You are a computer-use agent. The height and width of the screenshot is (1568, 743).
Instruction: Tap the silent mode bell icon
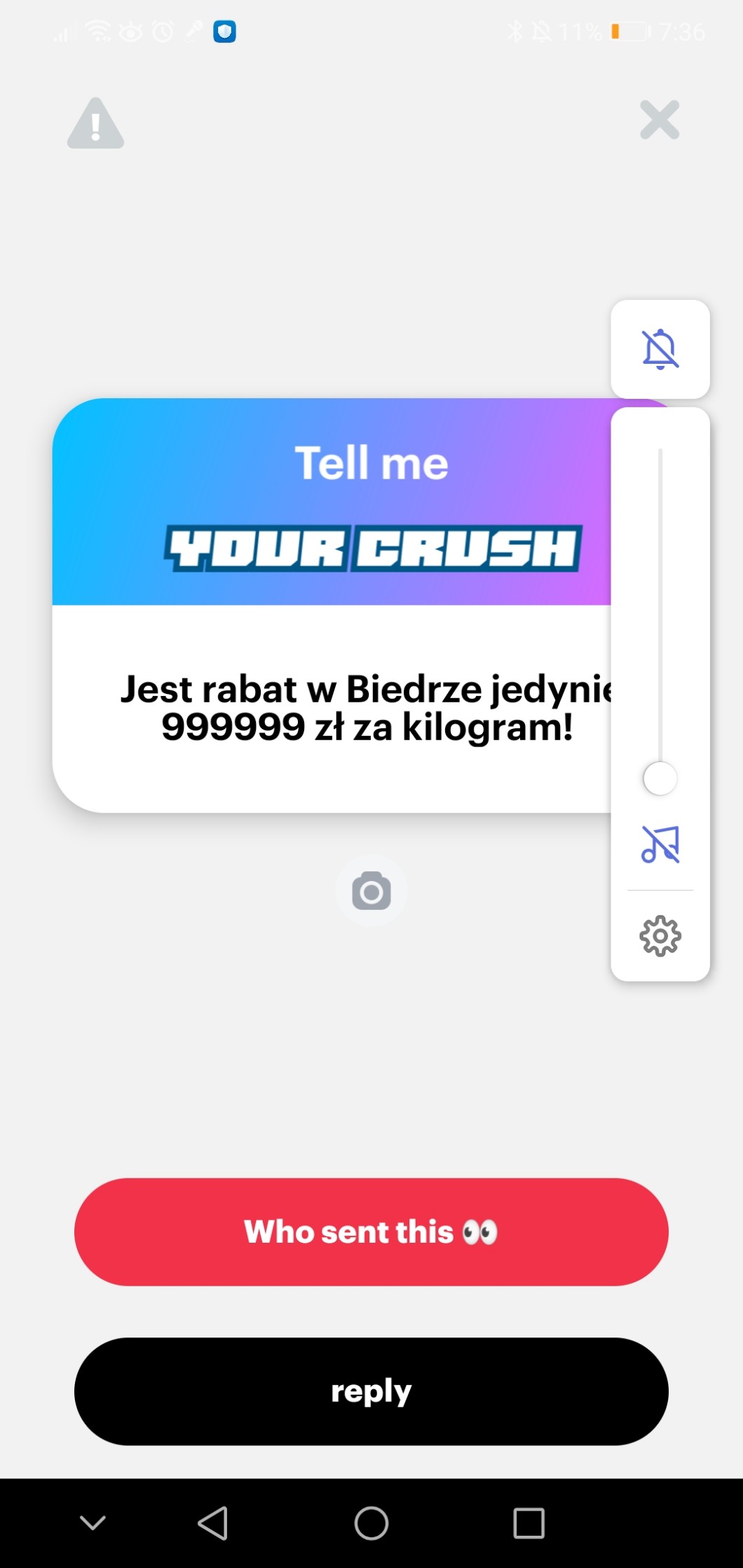click(660, 349)
